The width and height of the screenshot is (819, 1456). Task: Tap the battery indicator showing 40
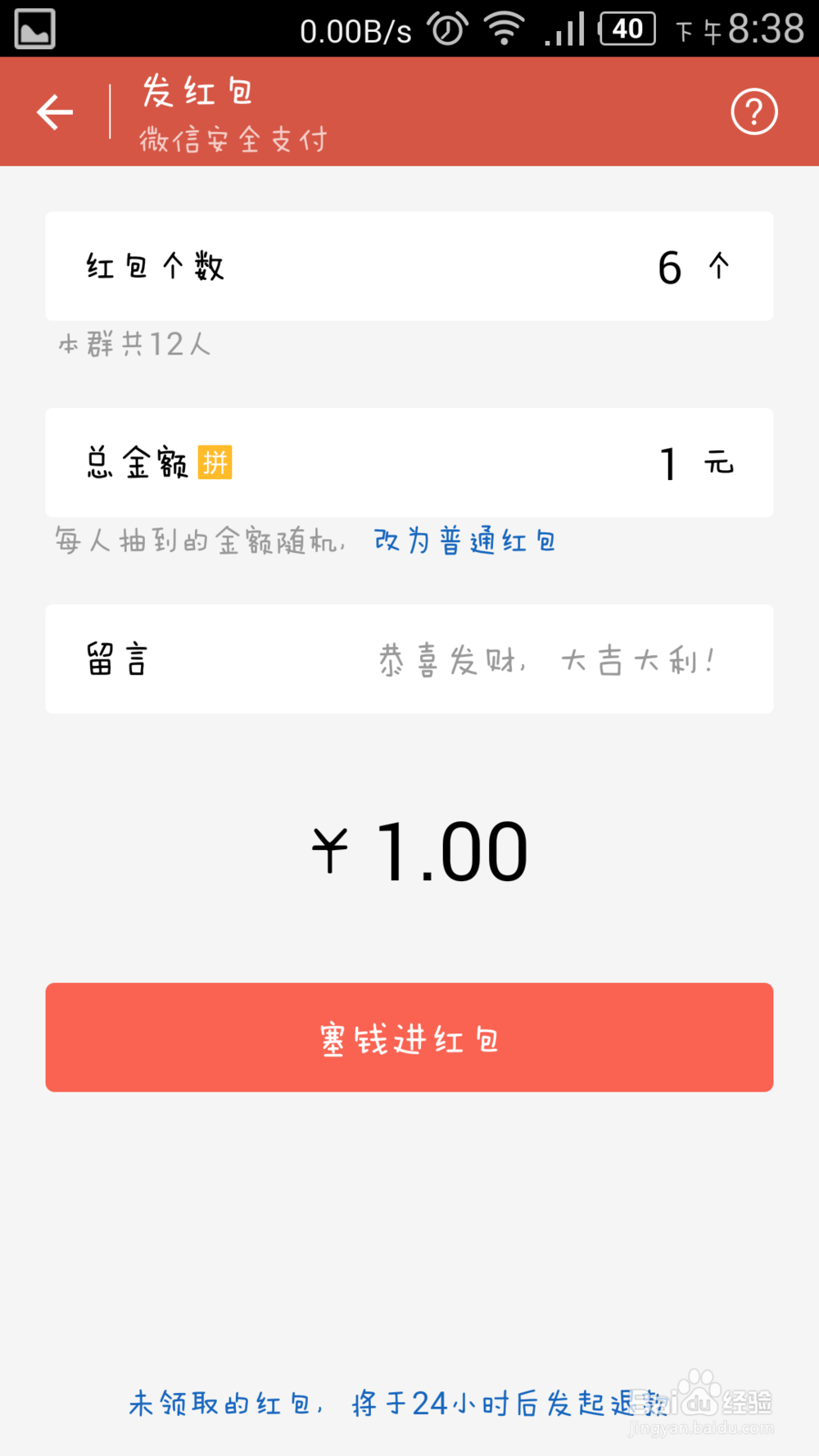click(x=627, y=27)
